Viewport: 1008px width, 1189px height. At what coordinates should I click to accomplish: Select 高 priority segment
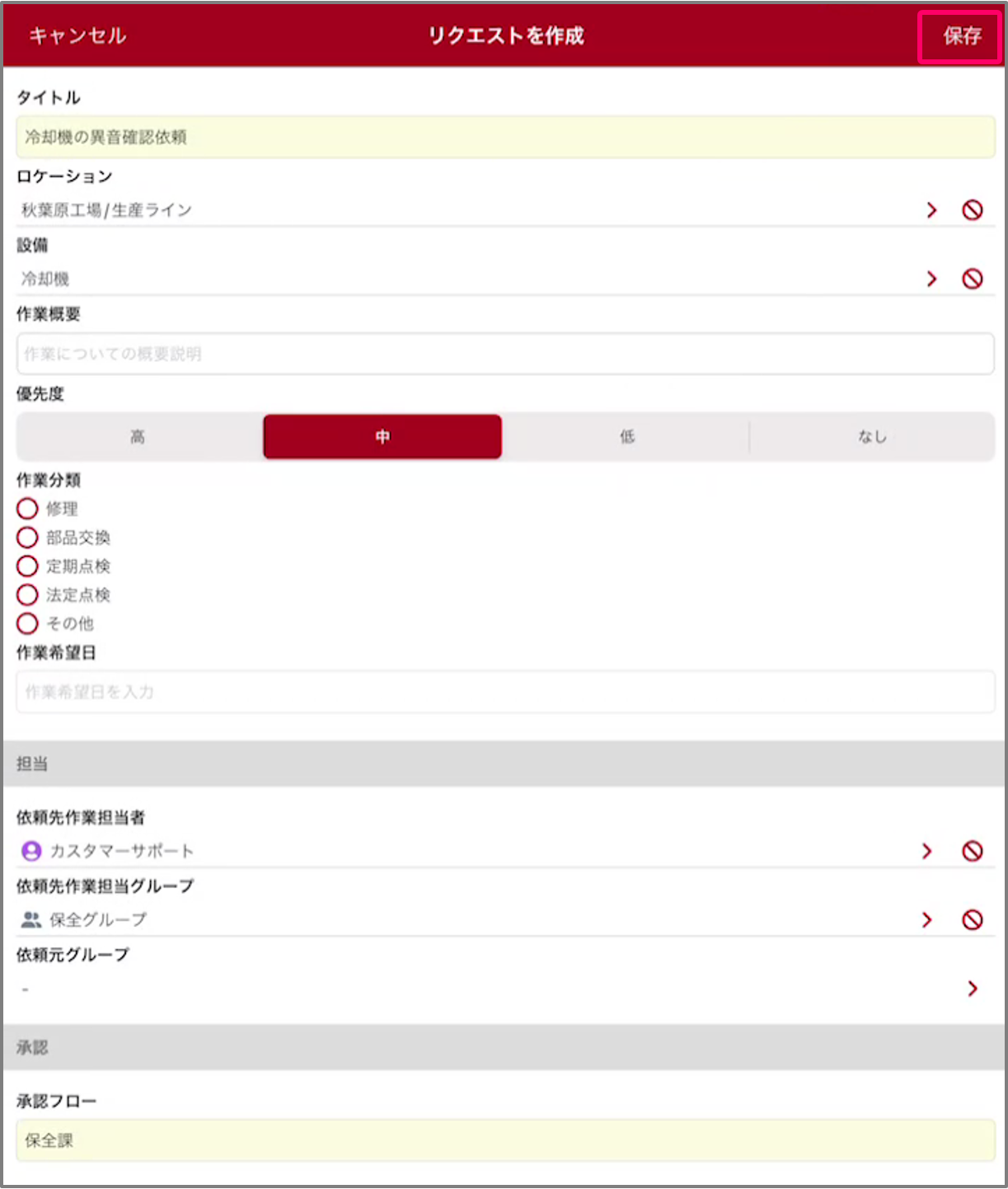pos(138,436)
